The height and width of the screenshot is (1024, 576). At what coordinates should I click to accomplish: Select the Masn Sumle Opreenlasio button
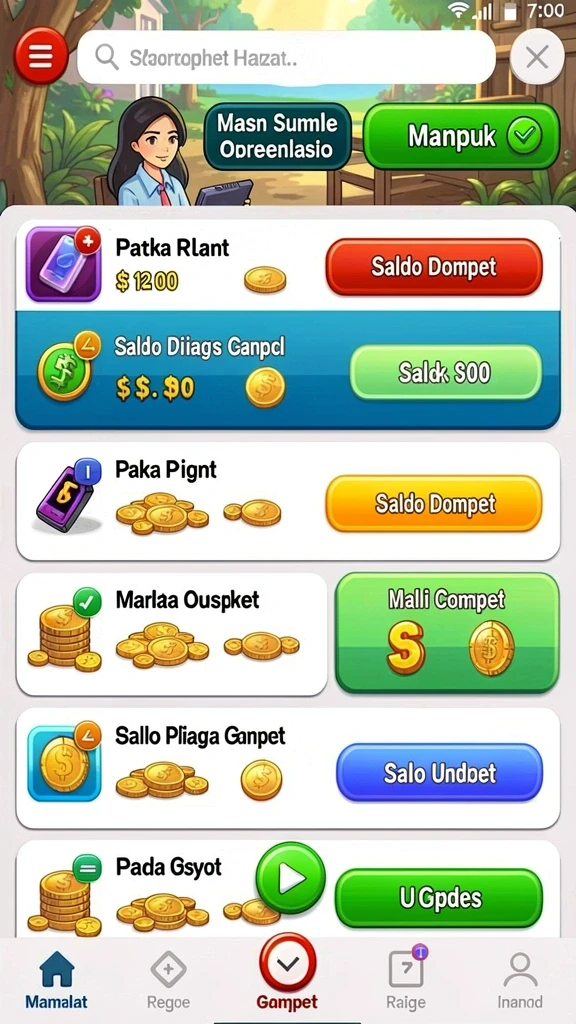coord(278,136)
